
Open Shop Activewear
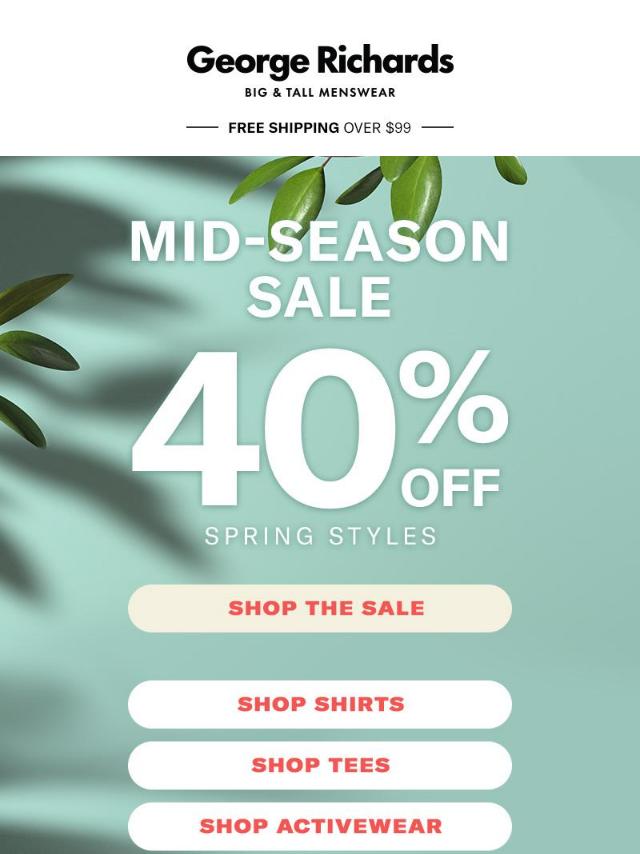pyautogui.click(x=320, y=826)
